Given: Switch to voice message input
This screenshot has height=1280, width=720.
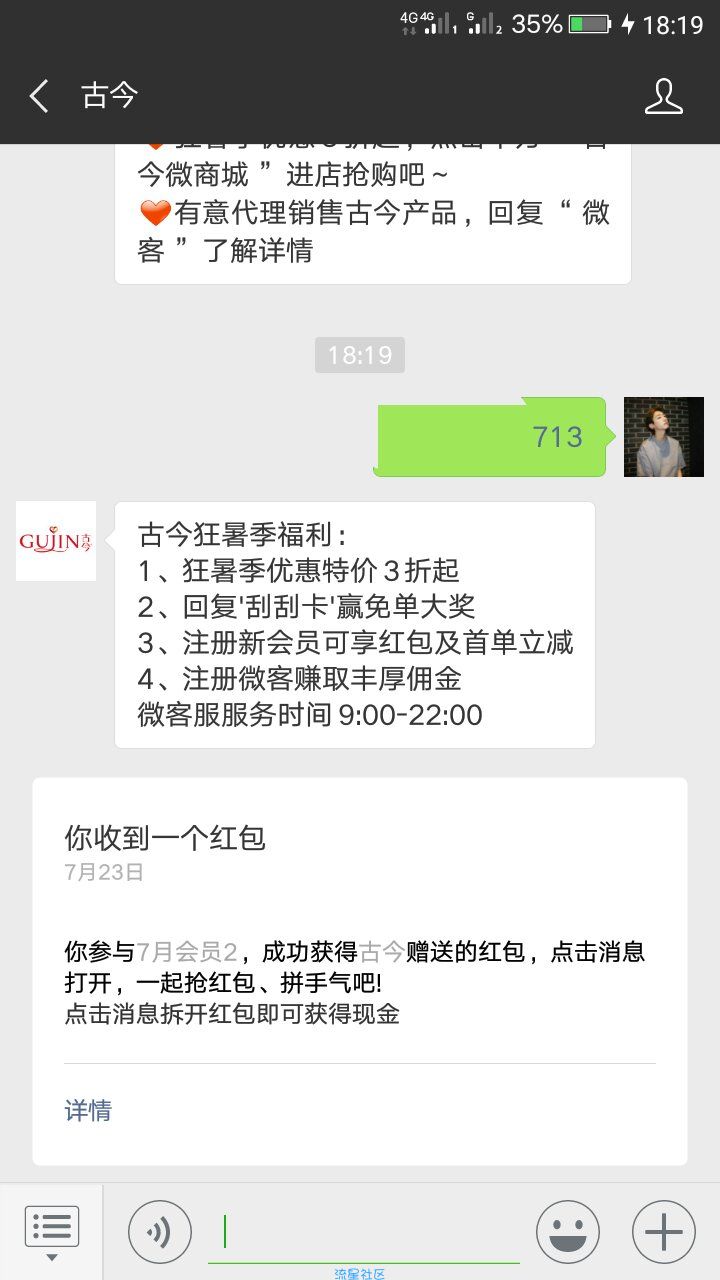Looking at the screenshot, I should click(159, 1232).
